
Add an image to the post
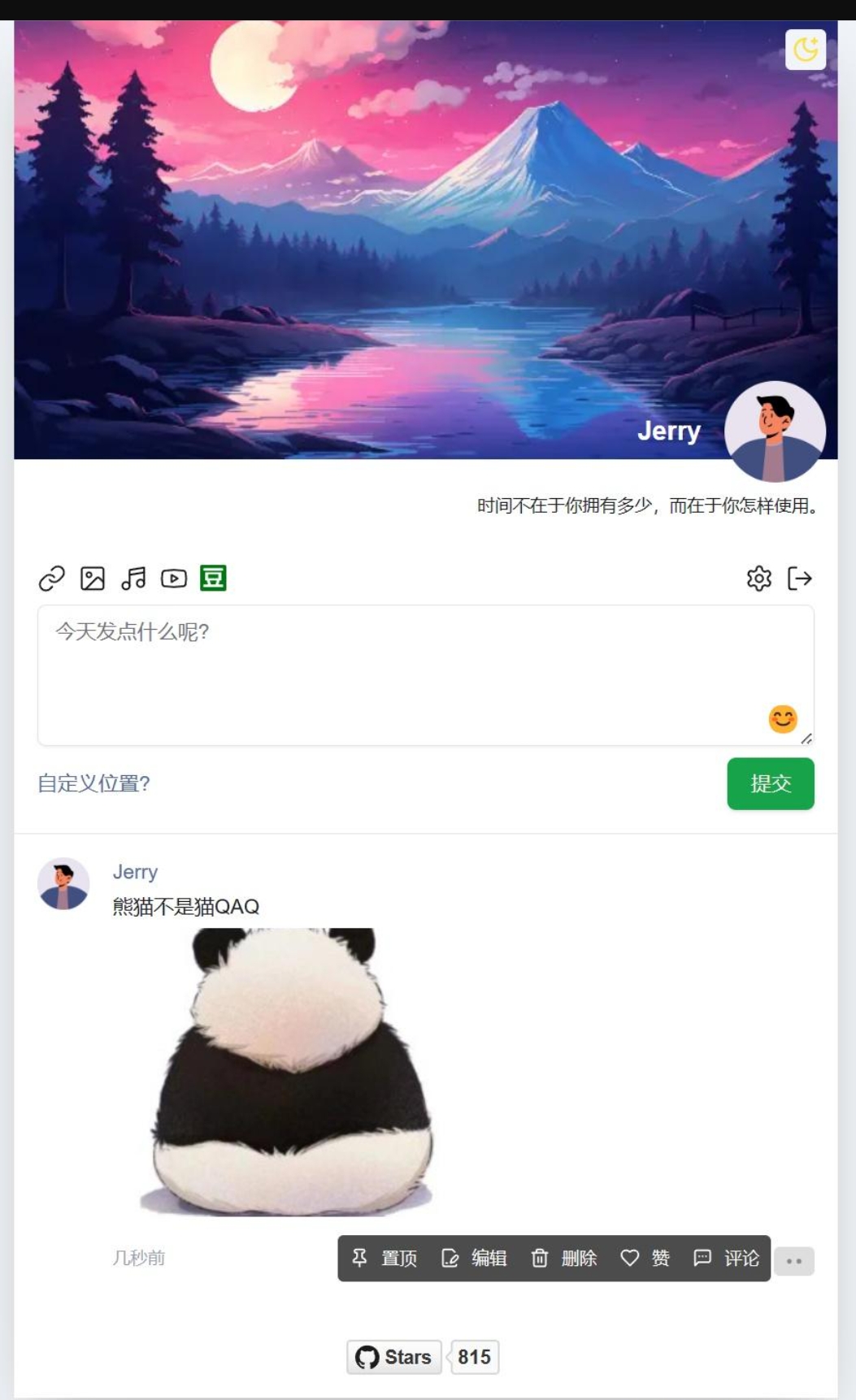(x=93, y=579)
